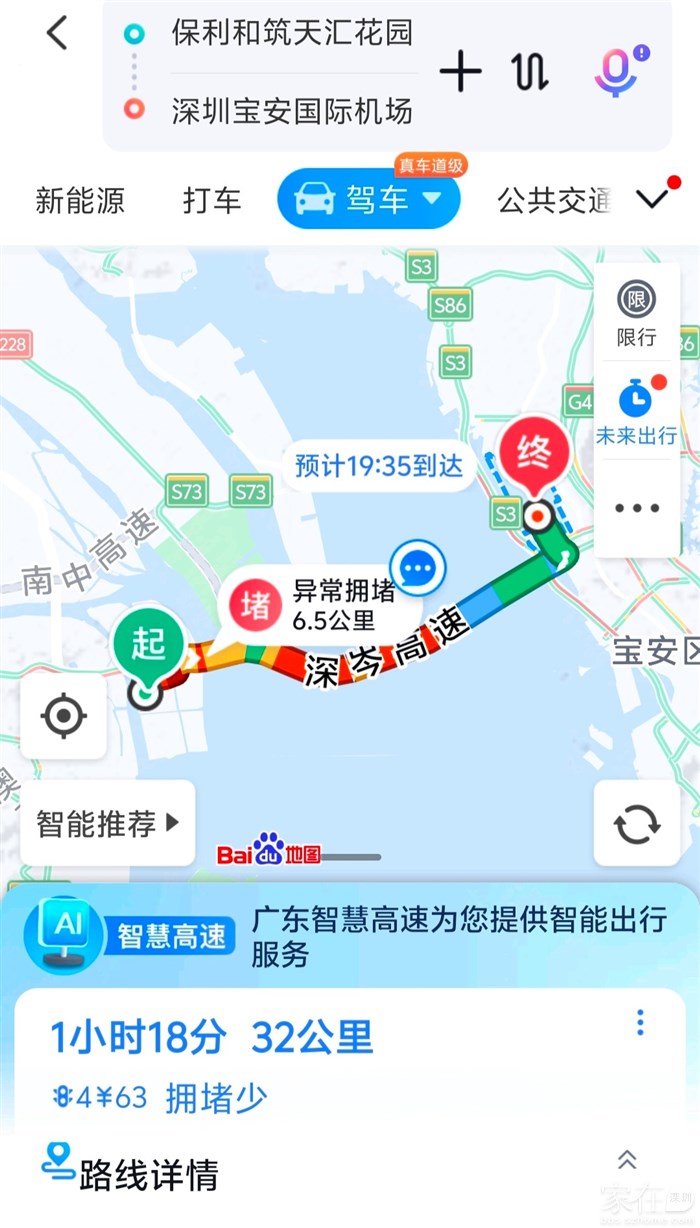
Task: Expand more travel modes chevron
Action: tap(654, 199)
